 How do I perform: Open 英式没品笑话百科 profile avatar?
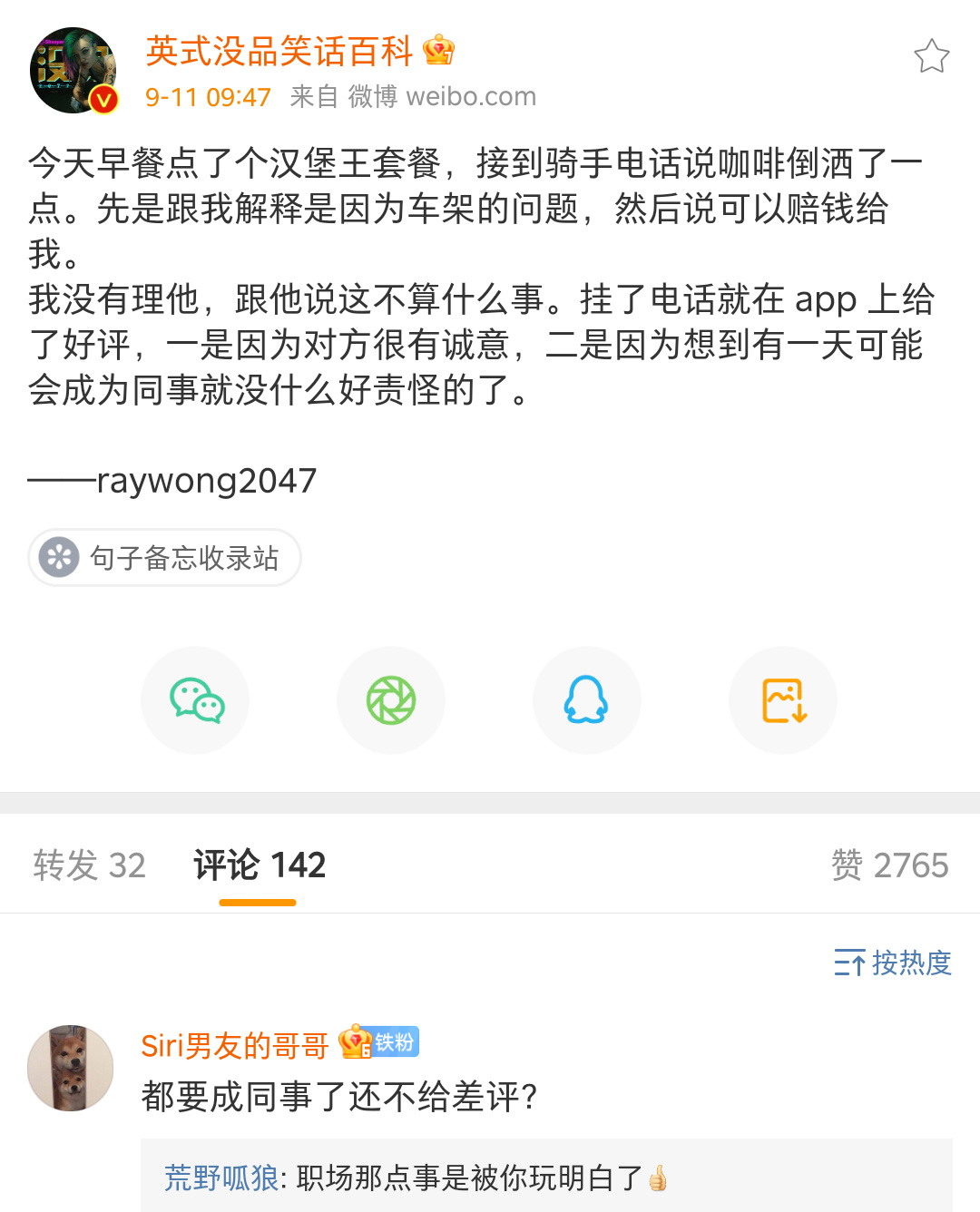click(x=73, y=71)
